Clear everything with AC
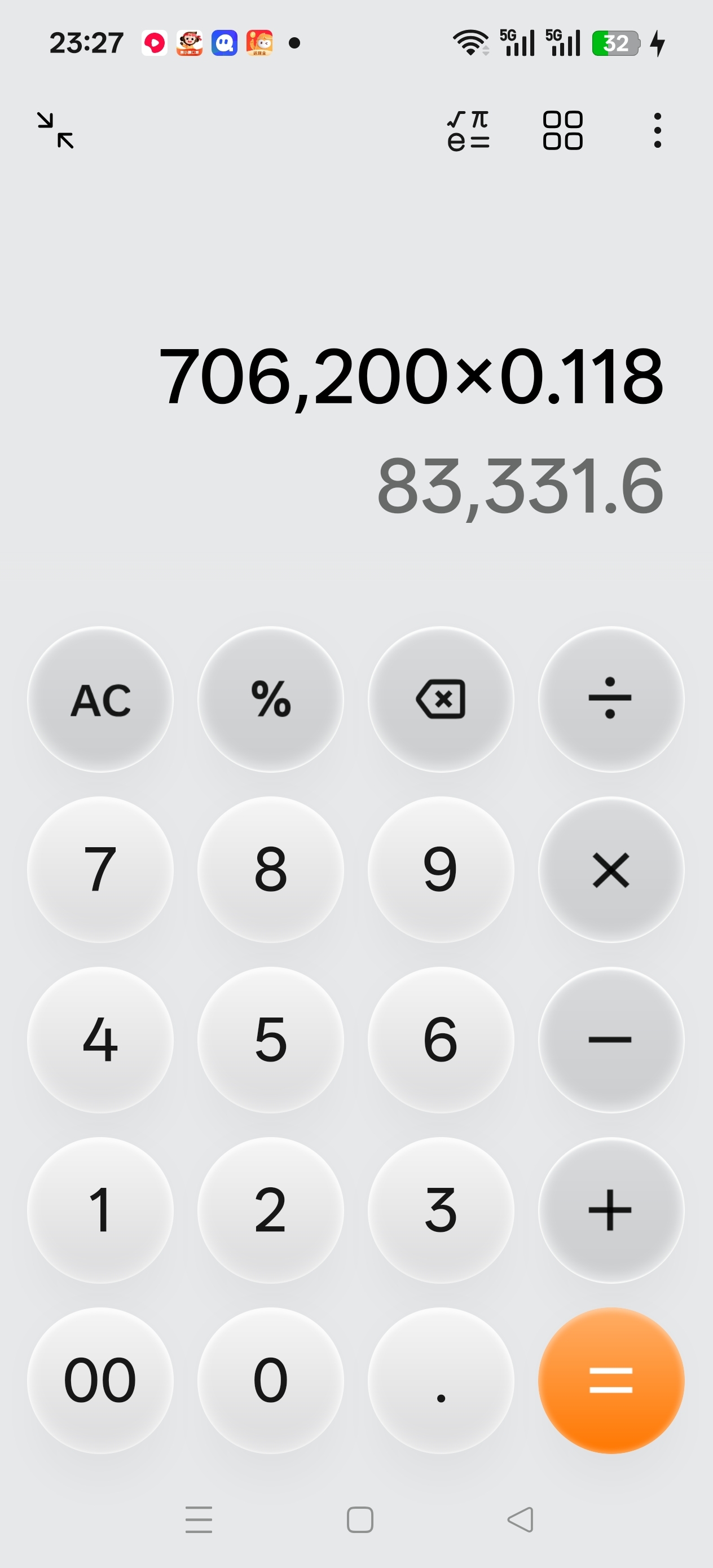 100,699
